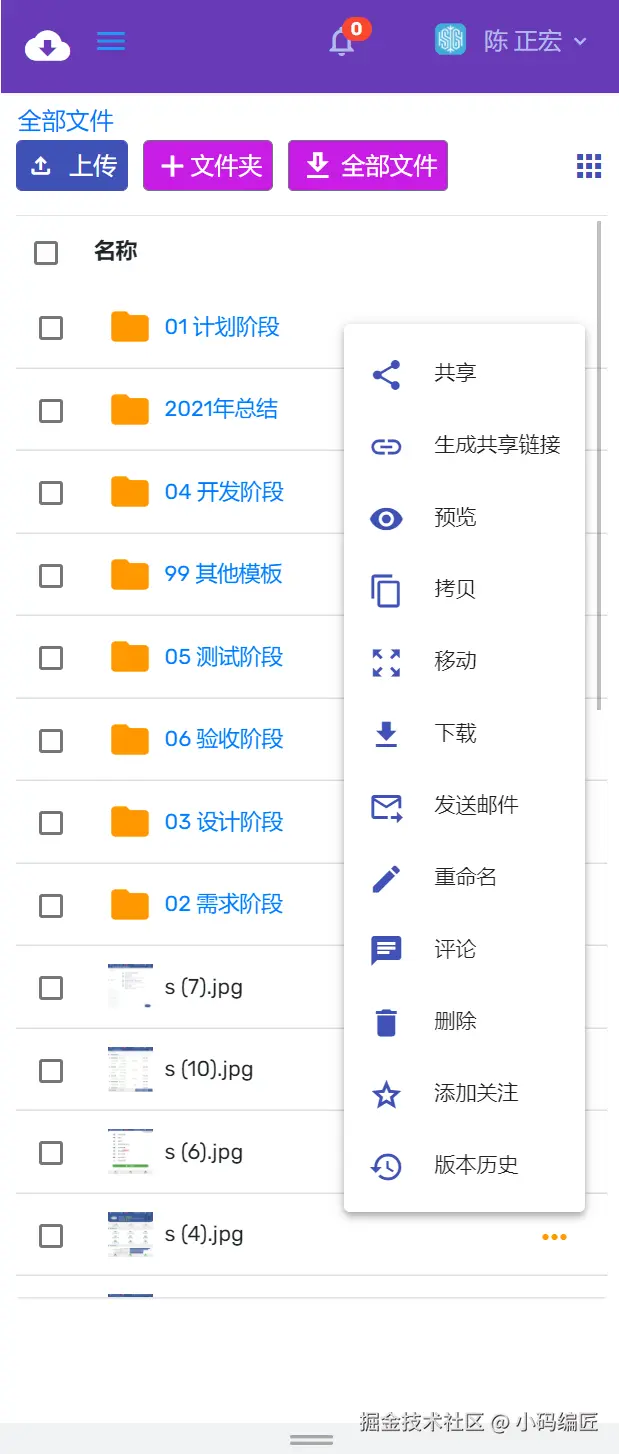Switch to grid view layout

[x=589, y=167]
